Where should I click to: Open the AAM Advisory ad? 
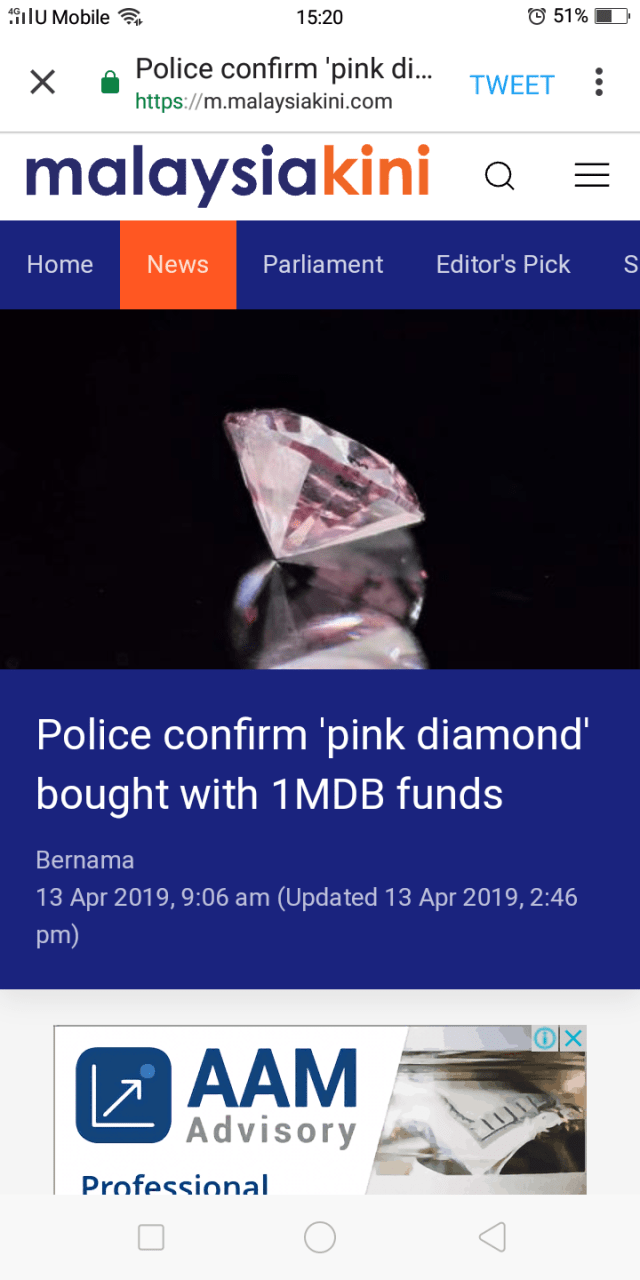pos(300,1110)
